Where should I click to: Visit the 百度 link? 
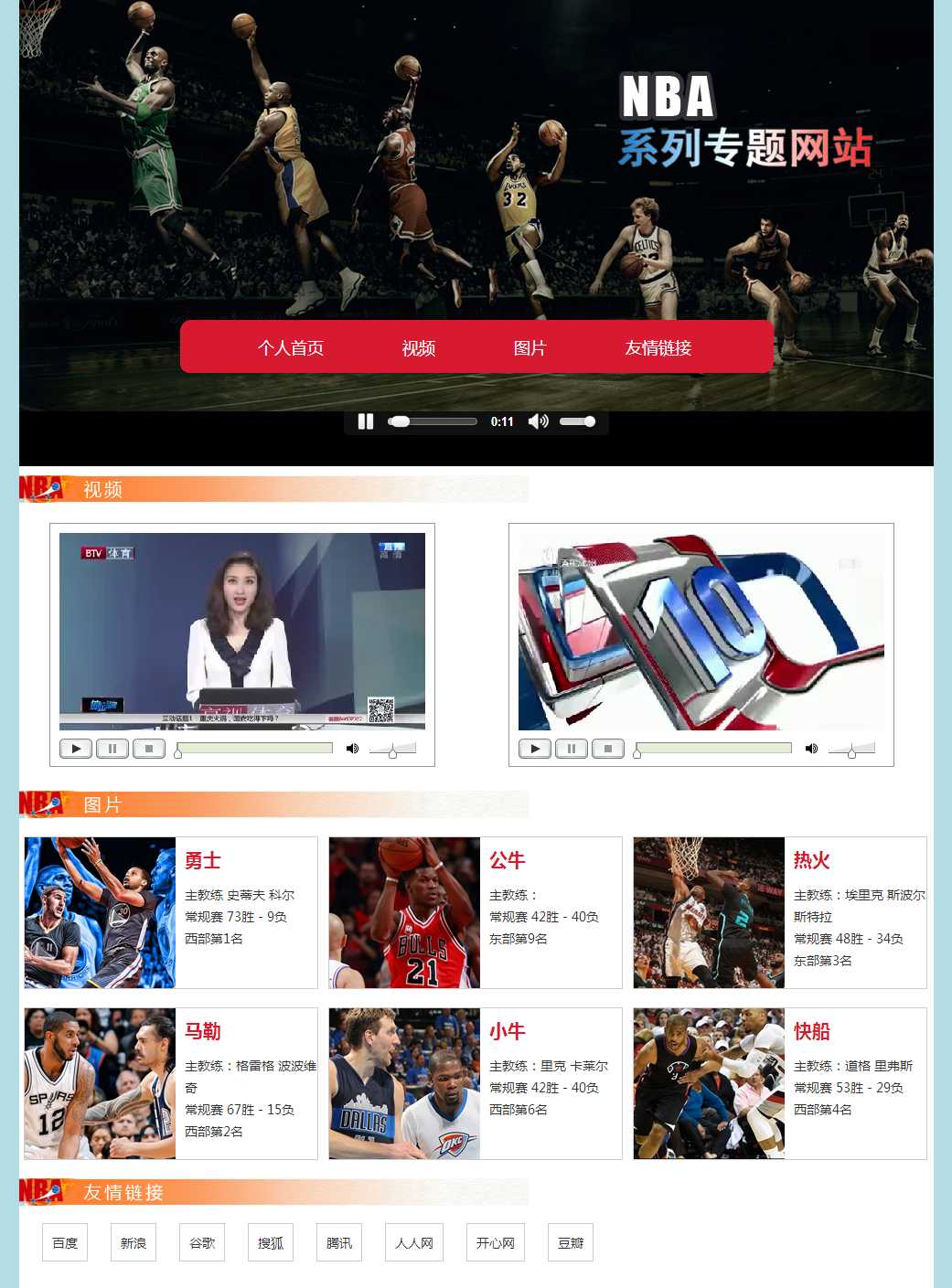pyautogui.click(x=65, y=1242)
